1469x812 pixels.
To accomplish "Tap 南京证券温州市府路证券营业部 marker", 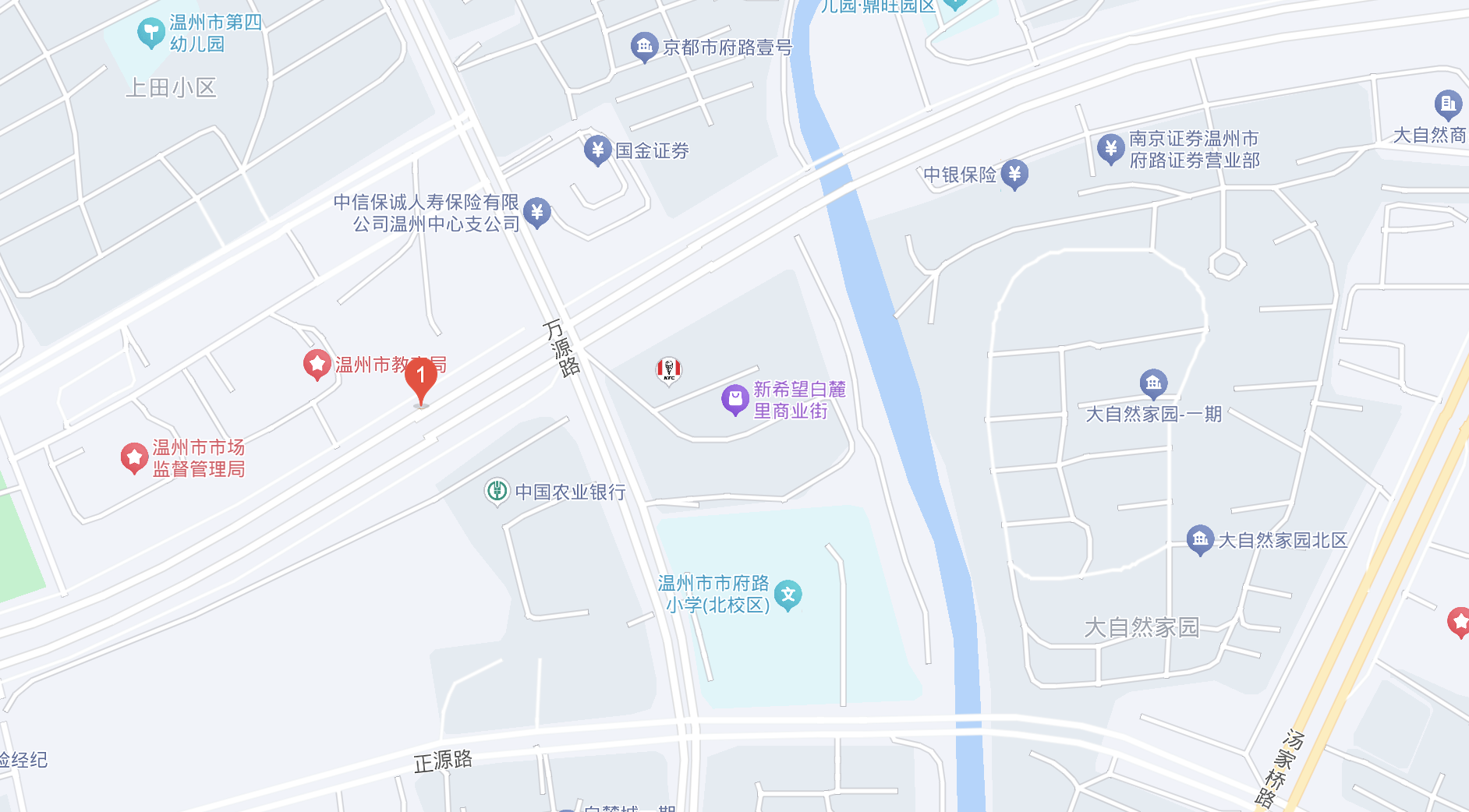I will (1110, 148).
